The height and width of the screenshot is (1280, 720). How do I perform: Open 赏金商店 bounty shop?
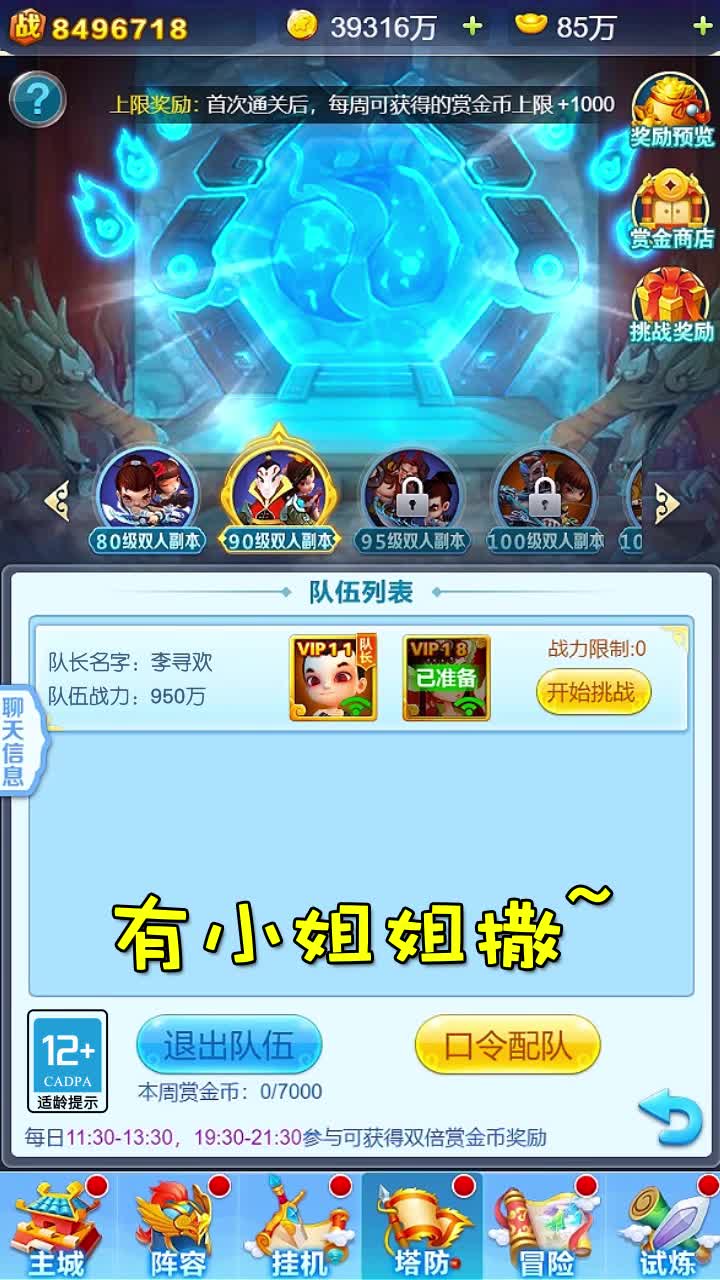[671, 210]
